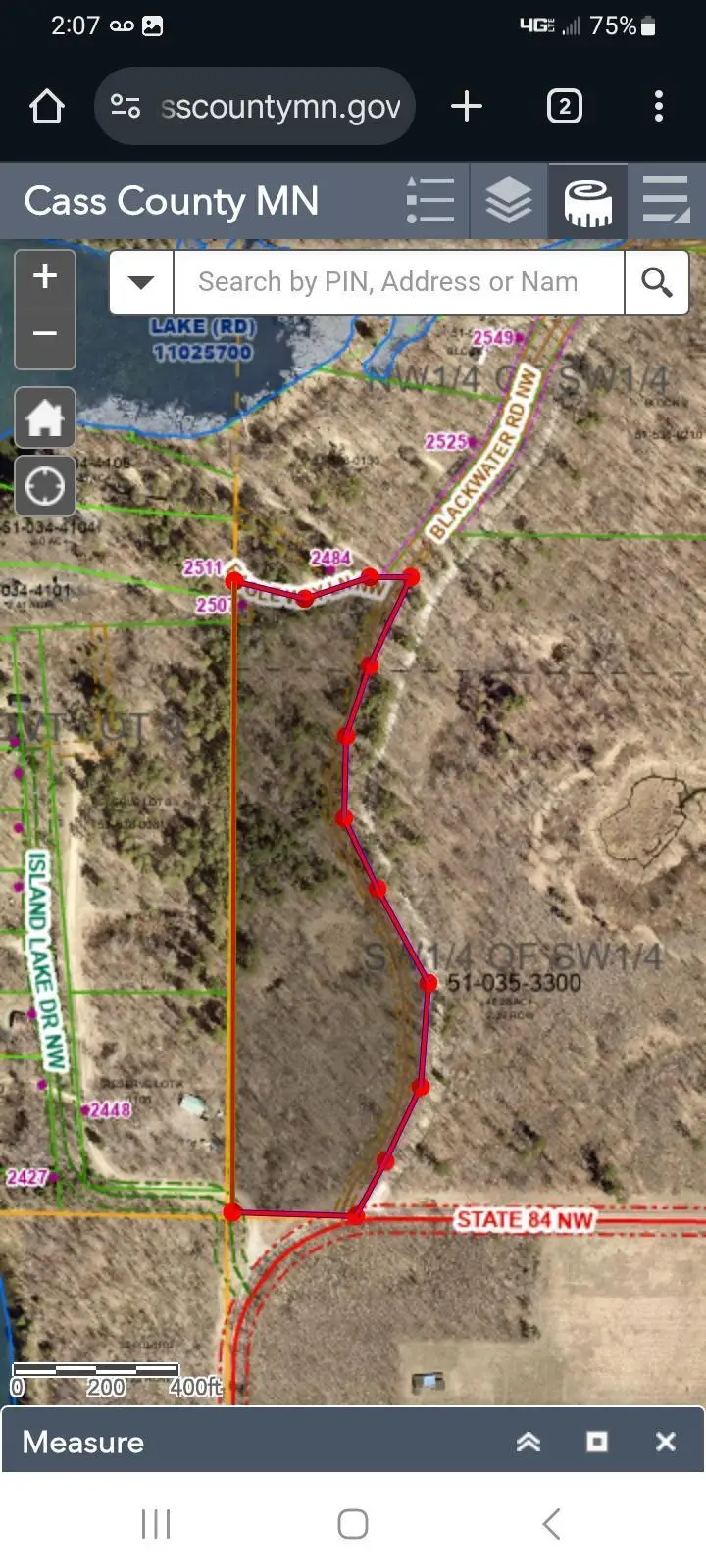Select the measure tape tool
706x1568 pixels.
point(588,201)
